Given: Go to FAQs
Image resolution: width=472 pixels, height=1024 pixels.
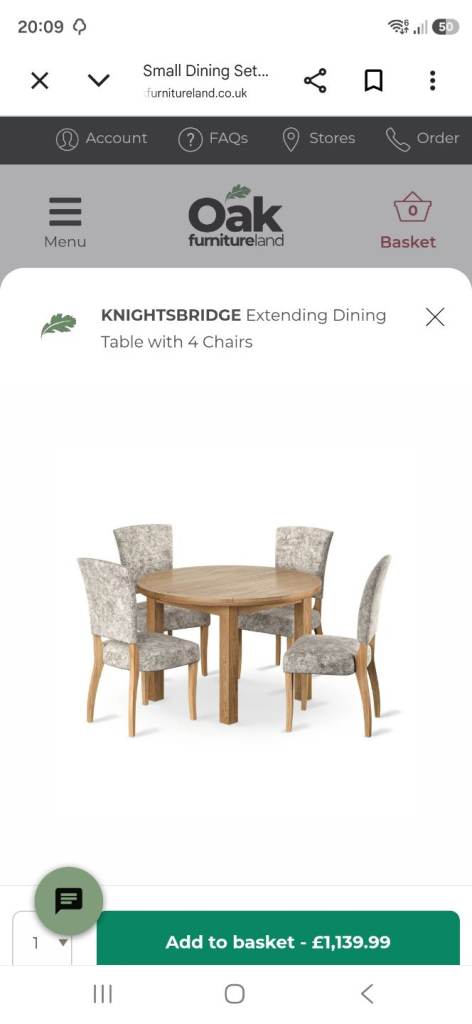Looking at the screenshot, I should pyautogui.click(x=213, y=139).
